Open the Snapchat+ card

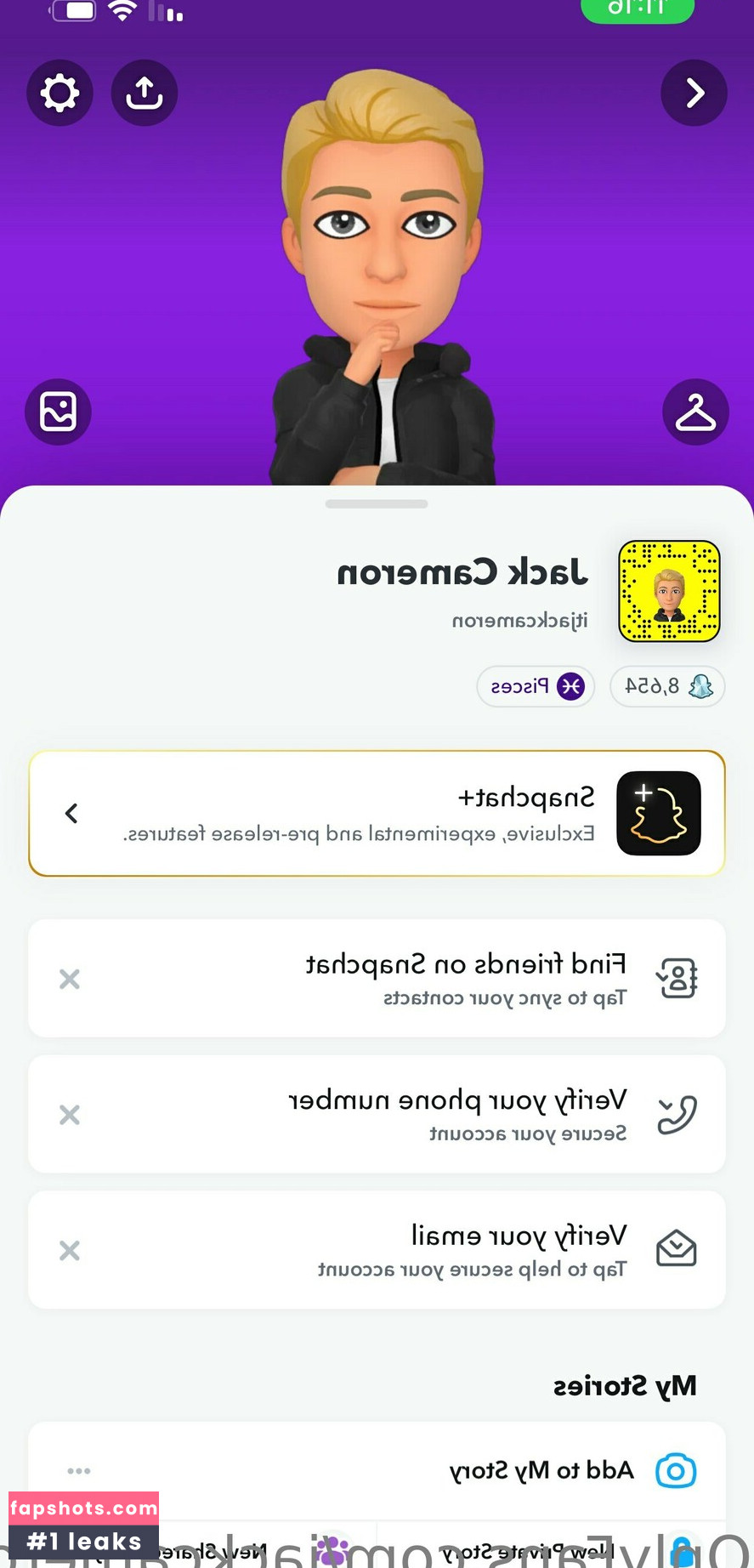[x=377, y=813]
